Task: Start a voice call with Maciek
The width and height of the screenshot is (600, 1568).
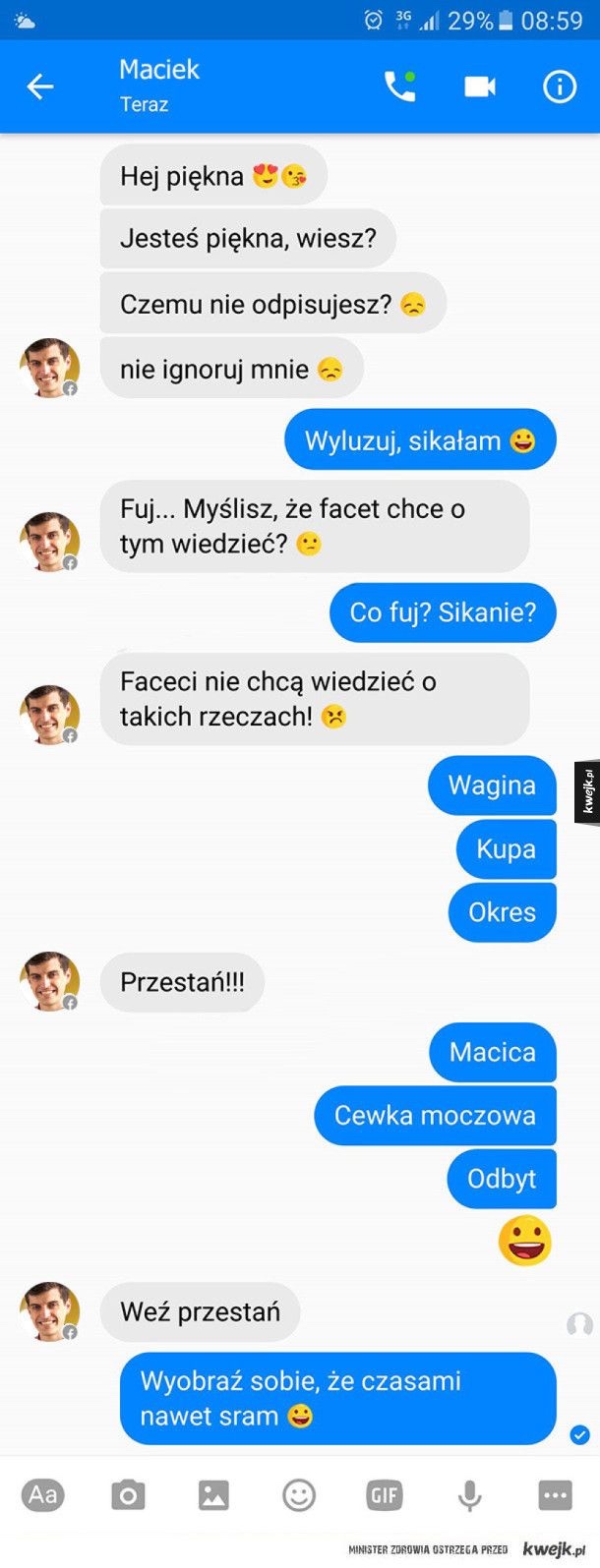Action: (x=399, y=87)
